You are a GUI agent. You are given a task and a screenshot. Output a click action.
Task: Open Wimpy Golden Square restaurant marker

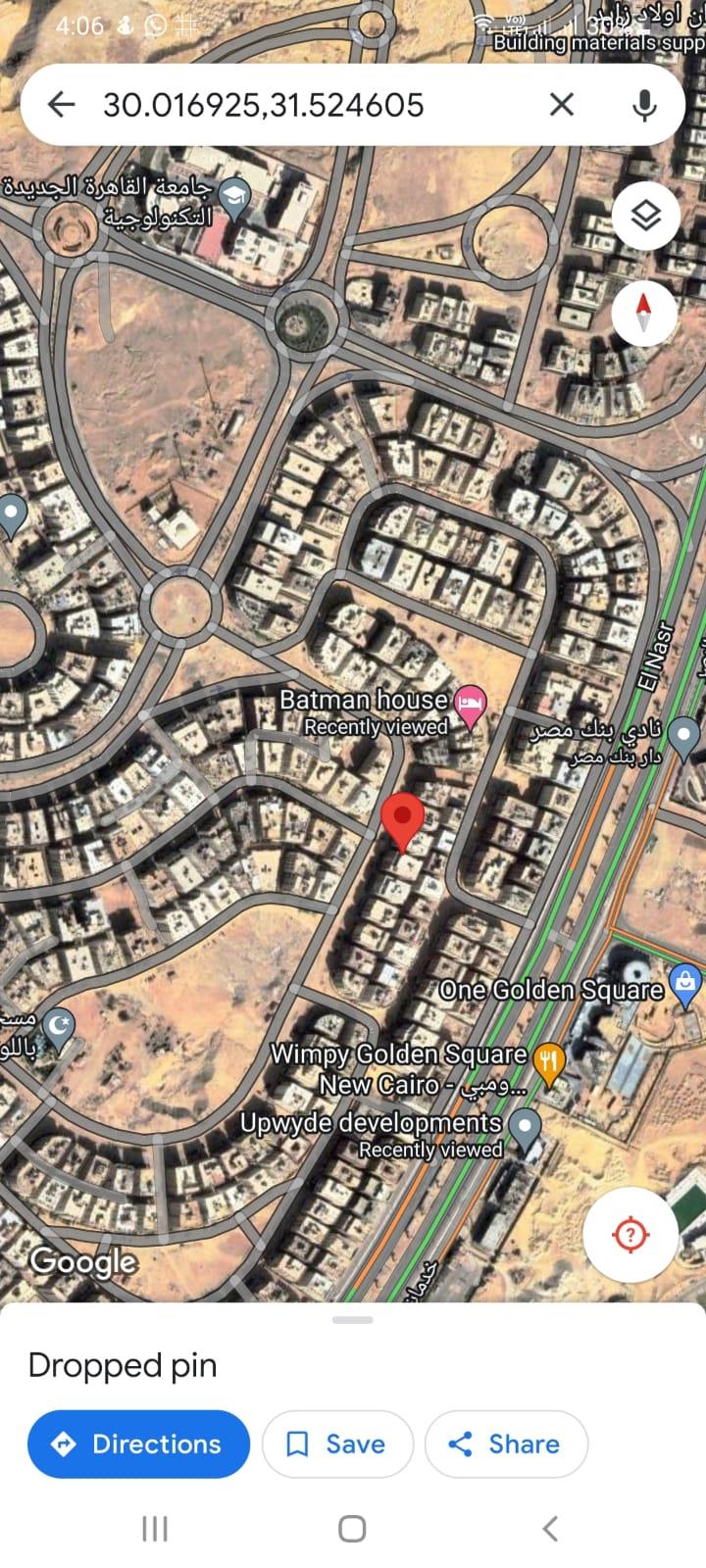pos(549,1061)
